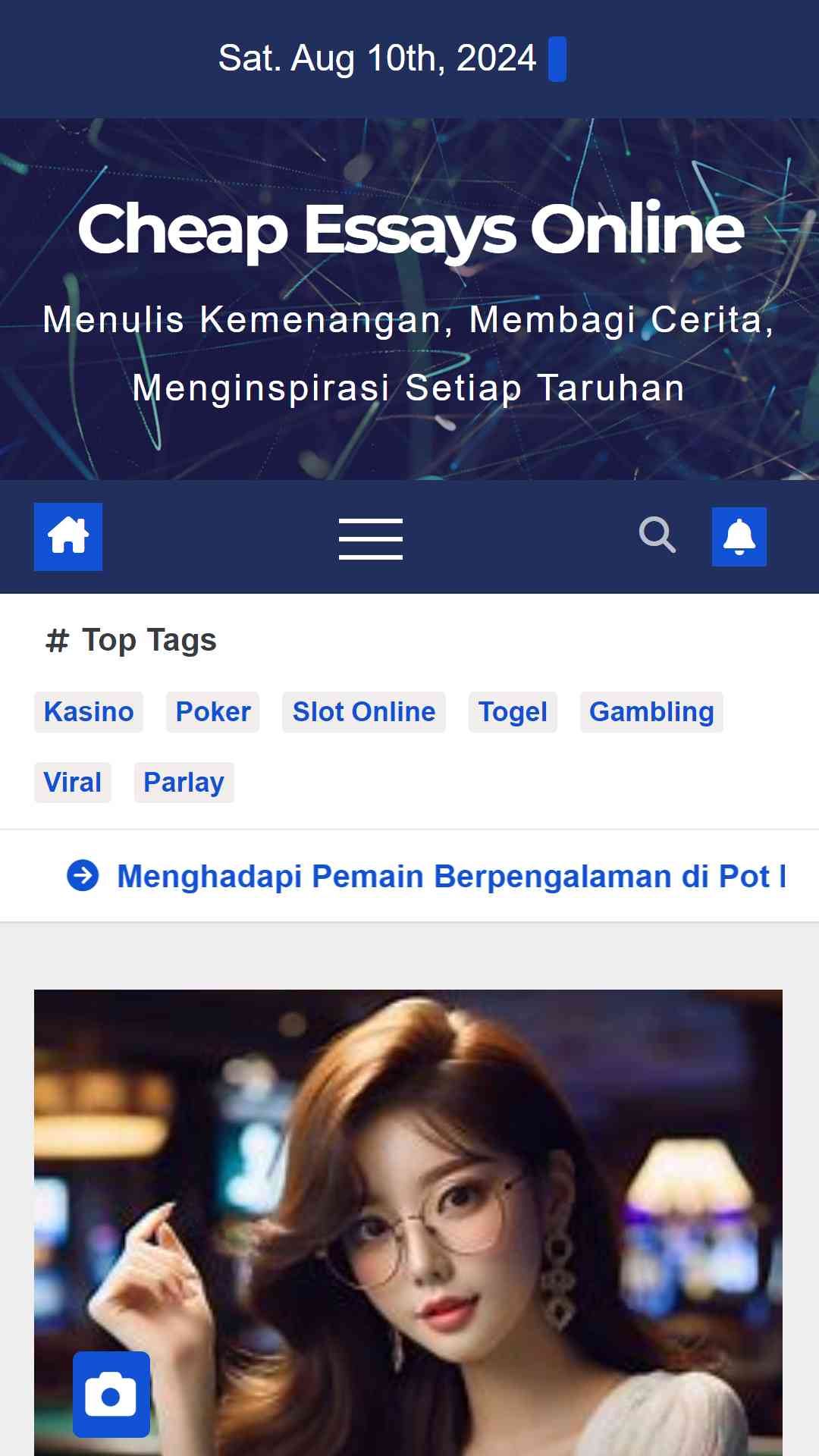The height and width of the screenshot is (1456, 819).
Task: Open the Slot Online tag
Action: [x=364, y=712]
